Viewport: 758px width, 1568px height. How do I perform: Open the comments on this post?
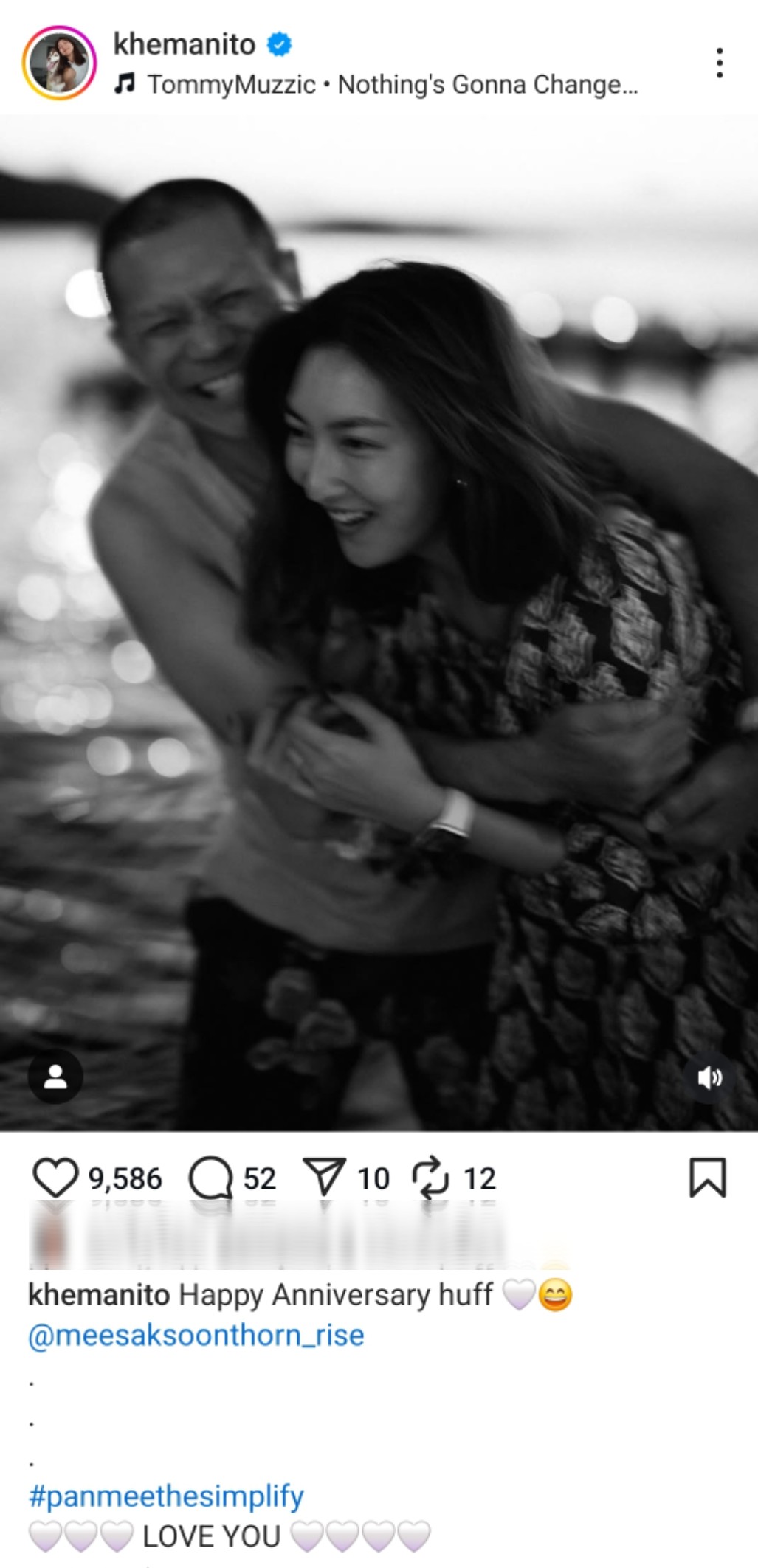210,1178
